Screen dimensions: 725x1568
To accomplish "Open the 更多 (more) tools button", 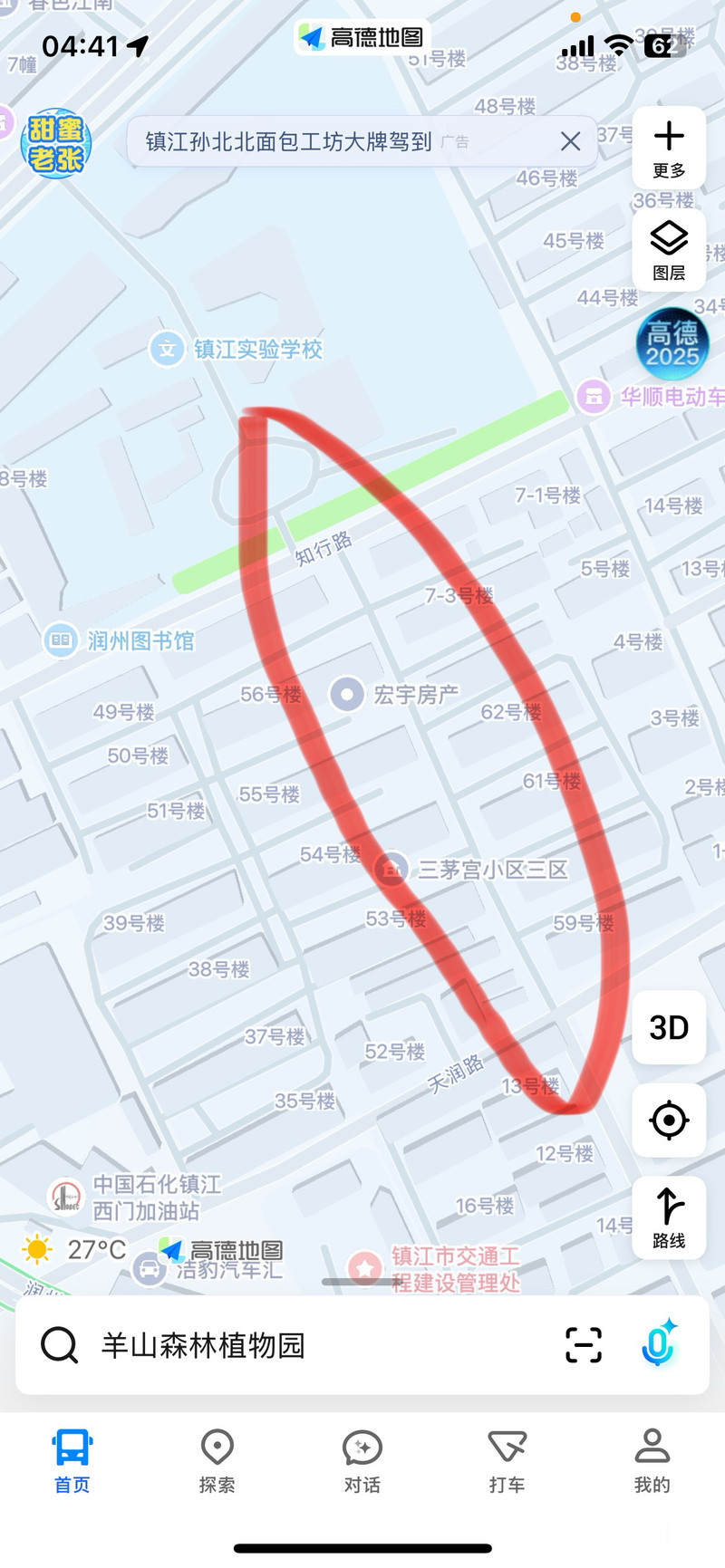I will point(669,149).
